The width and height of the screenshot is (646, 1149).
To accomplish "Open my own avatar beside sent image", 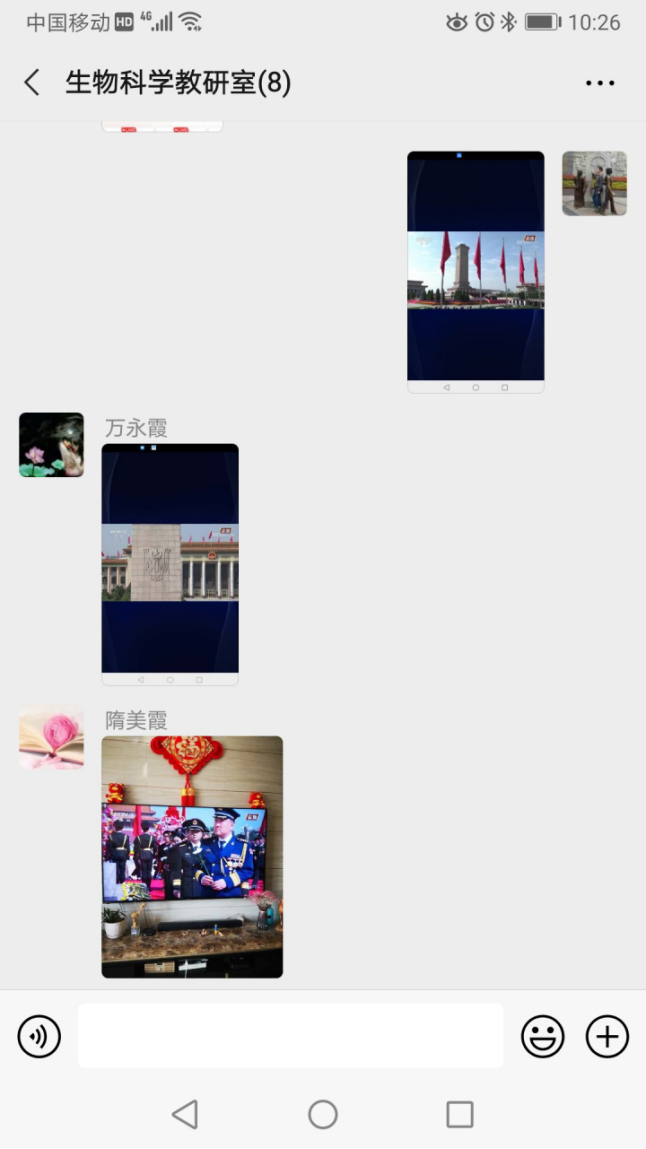I will coord(594,183).
